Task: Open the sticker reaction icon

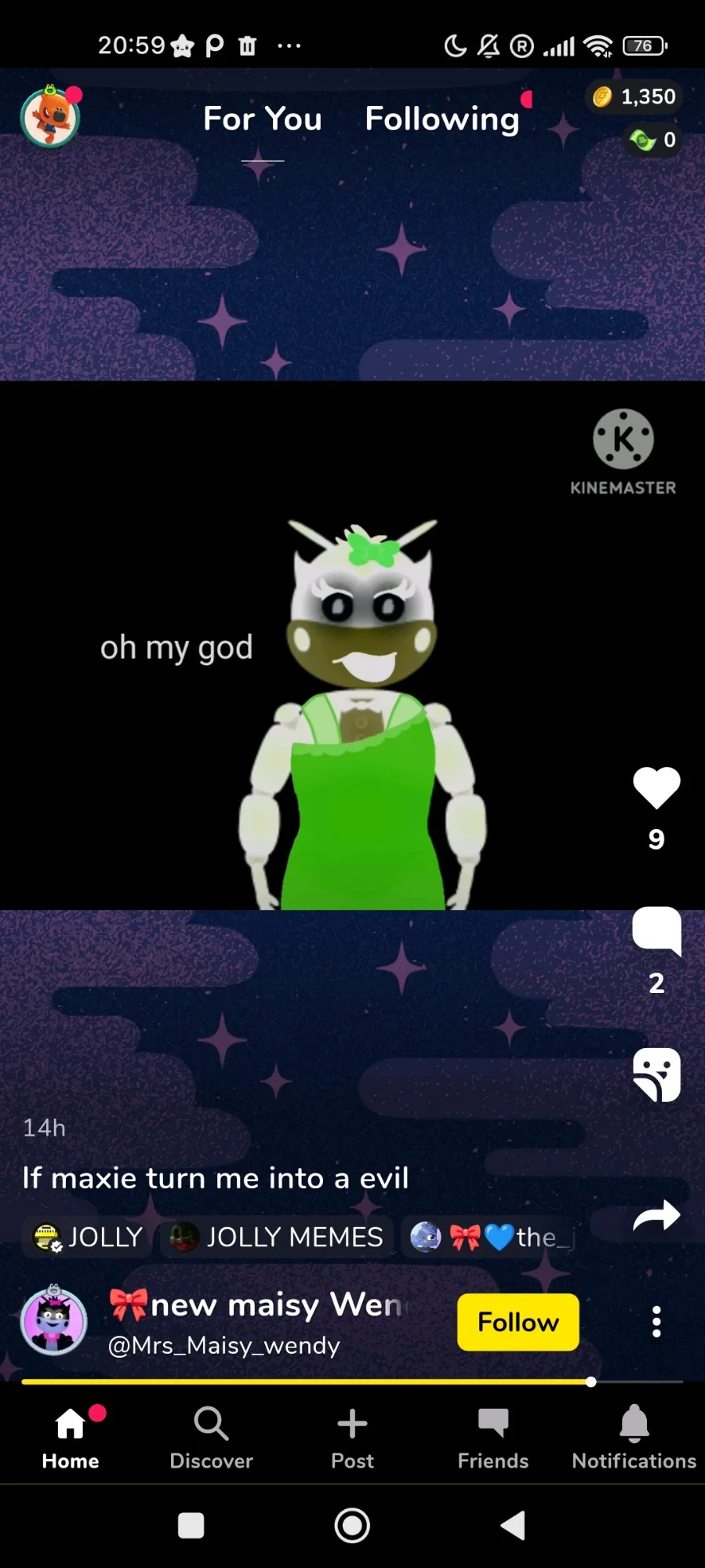Action: [x=656, y=1075]
